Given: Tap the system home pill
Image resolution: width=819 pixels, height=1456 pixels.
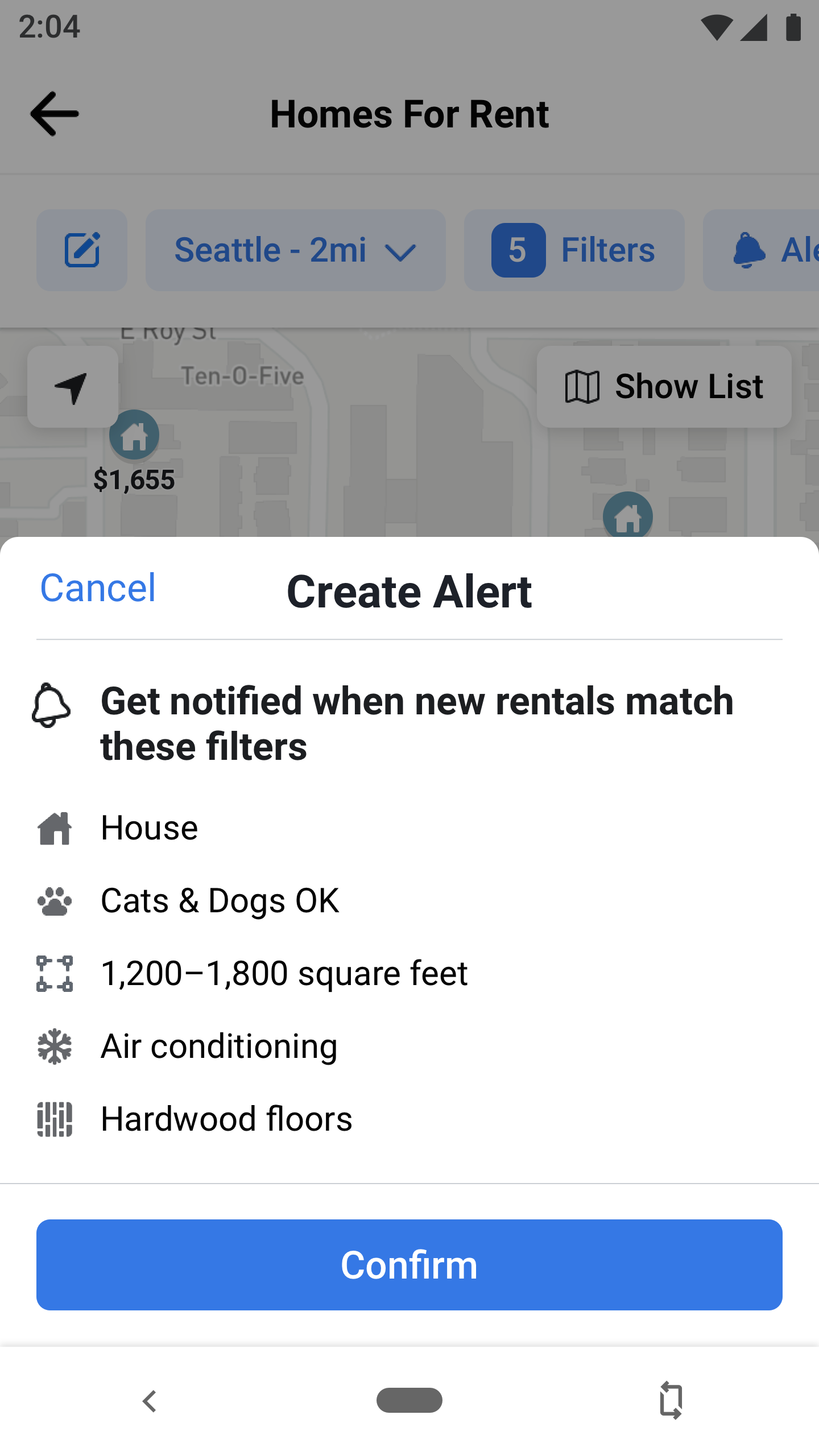Looking at the screenshot, I should point(409,1400).
